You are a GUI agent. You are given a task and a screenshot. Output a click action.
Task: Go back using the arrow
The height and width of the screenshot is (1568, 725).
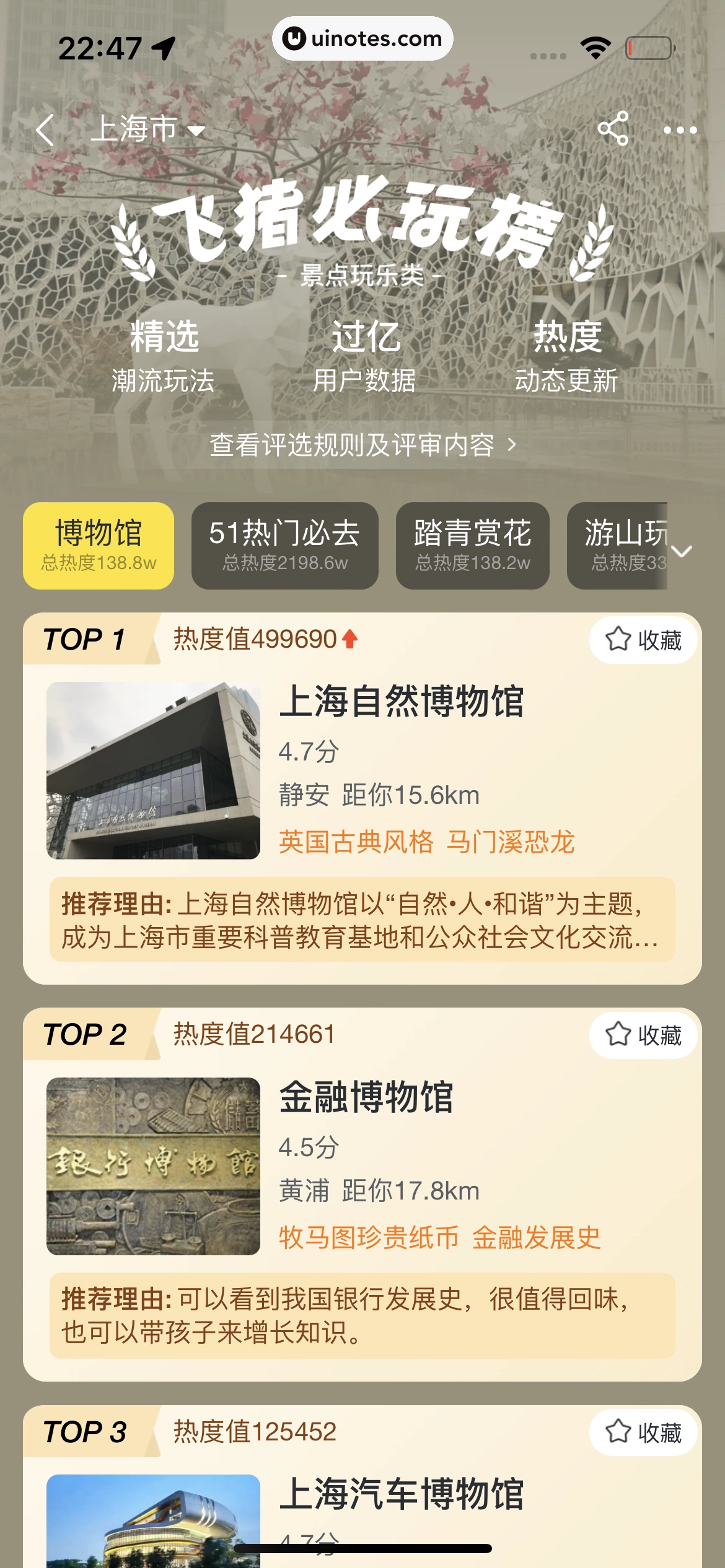(46, 129)
